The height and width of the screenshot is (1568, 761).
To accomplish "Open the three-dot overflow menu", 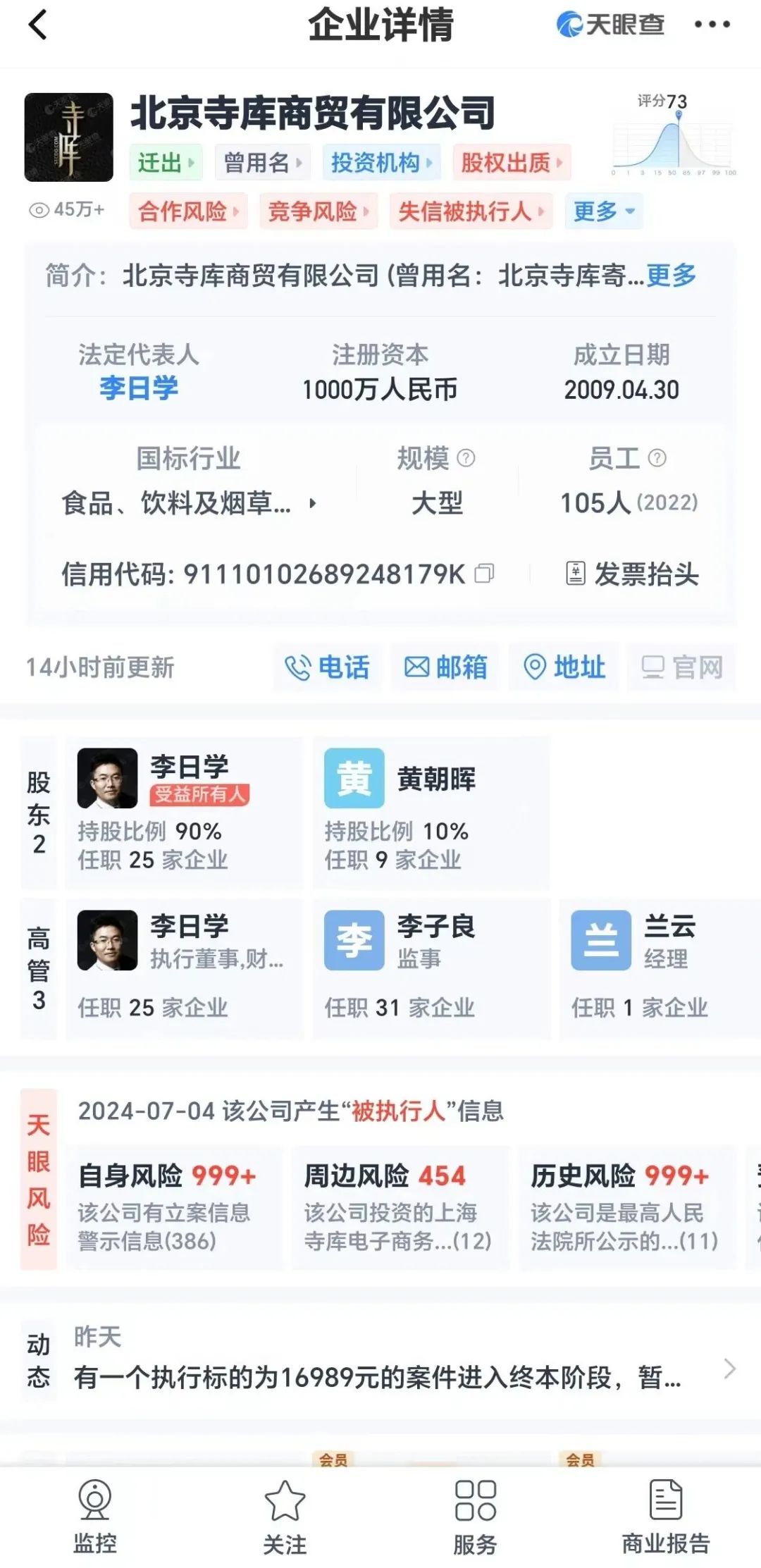I will (x=712, y=25).
